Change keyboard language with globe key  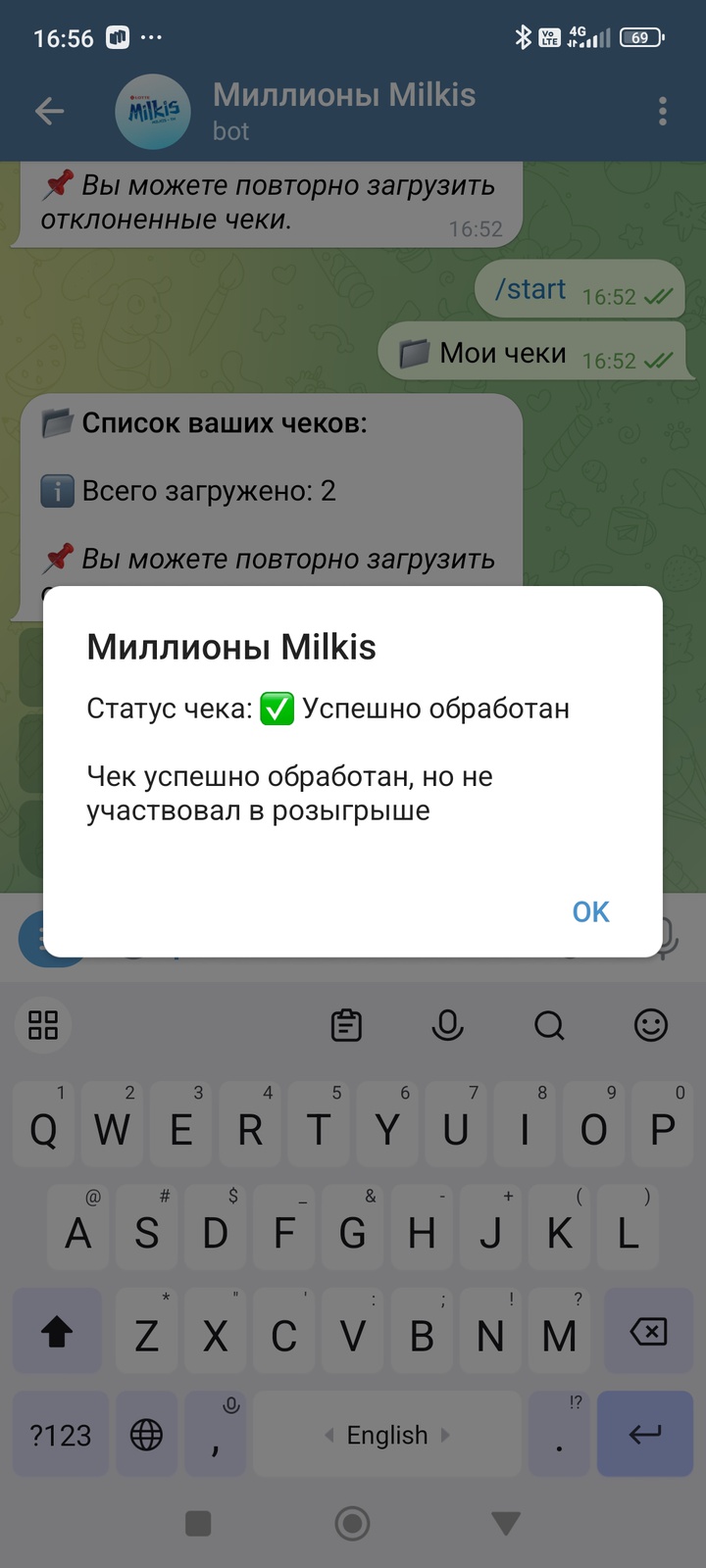point(147,1435)
